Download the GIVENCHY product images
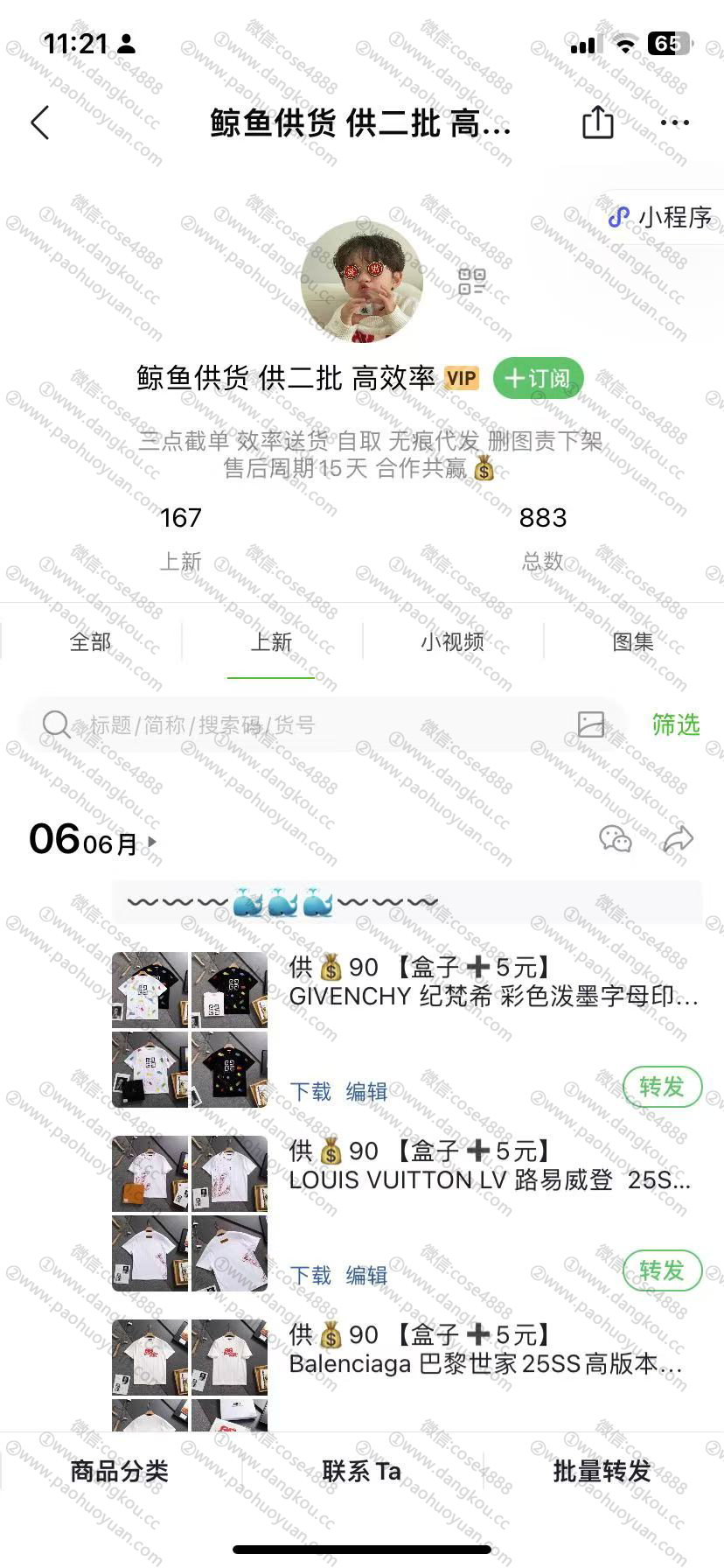Viewport: 724px width, 1568px height. 310,1092
